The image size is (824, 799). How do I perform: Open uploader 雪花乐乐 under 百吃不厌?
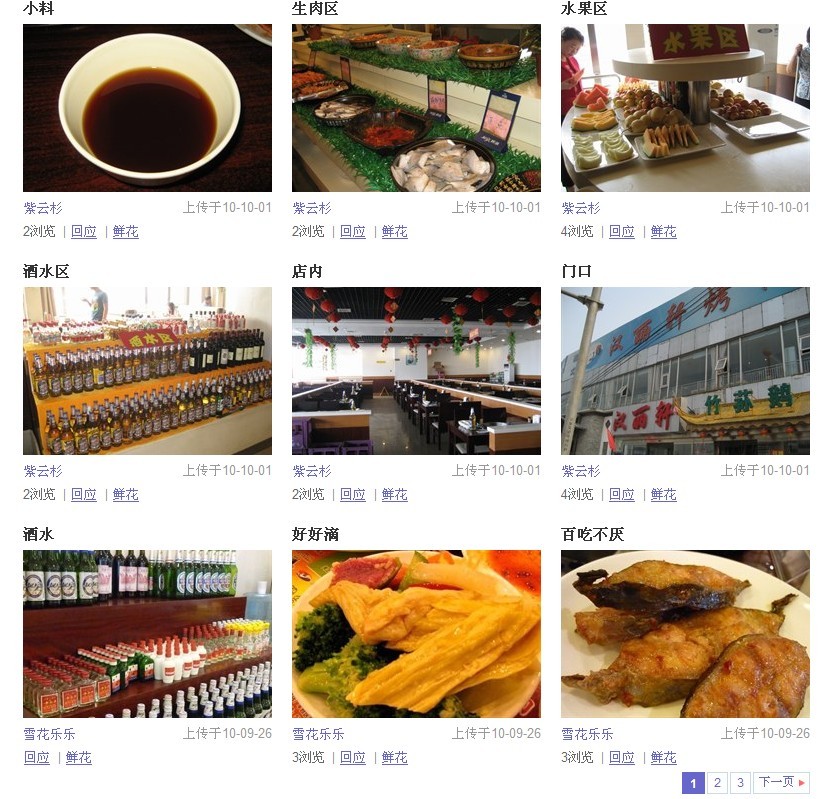587,734
